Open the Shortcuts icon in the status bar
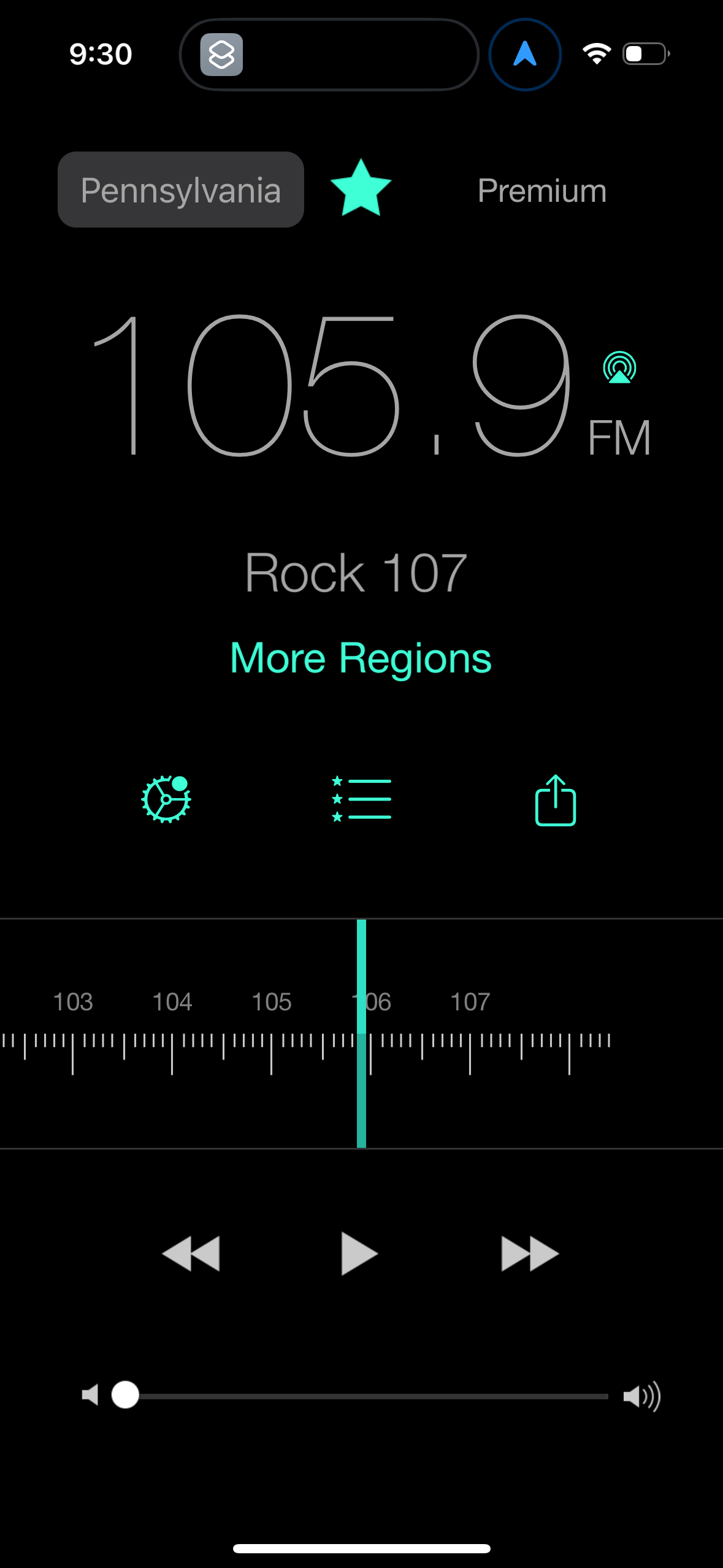 pyautogui.click(x=222, y=54)
